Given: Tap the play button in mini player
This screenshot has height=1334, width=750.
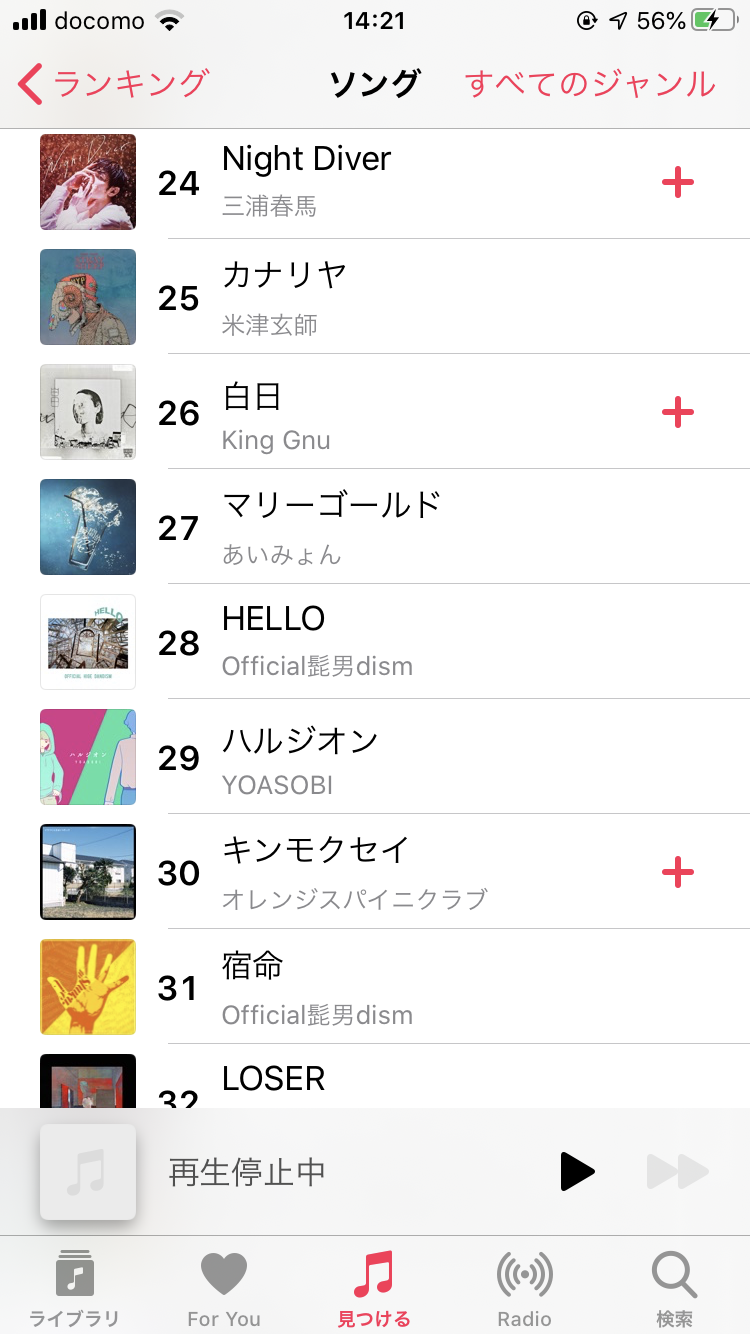Looking at the screenshot, I should pyautogui.click(x=577, y=1171).
